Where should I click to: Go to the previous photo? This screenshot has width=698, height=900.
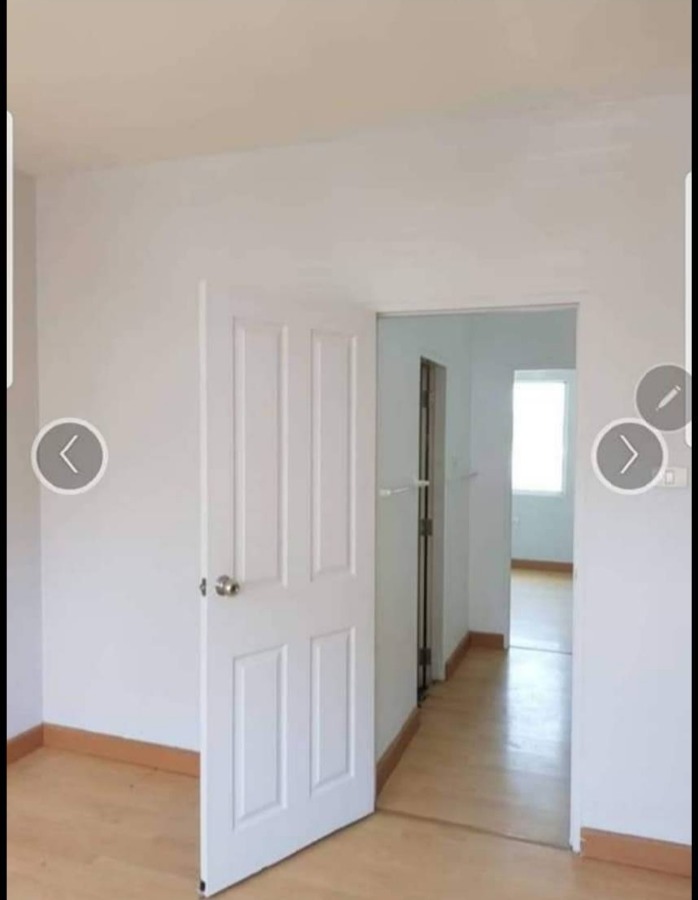[x=69, y=456]
